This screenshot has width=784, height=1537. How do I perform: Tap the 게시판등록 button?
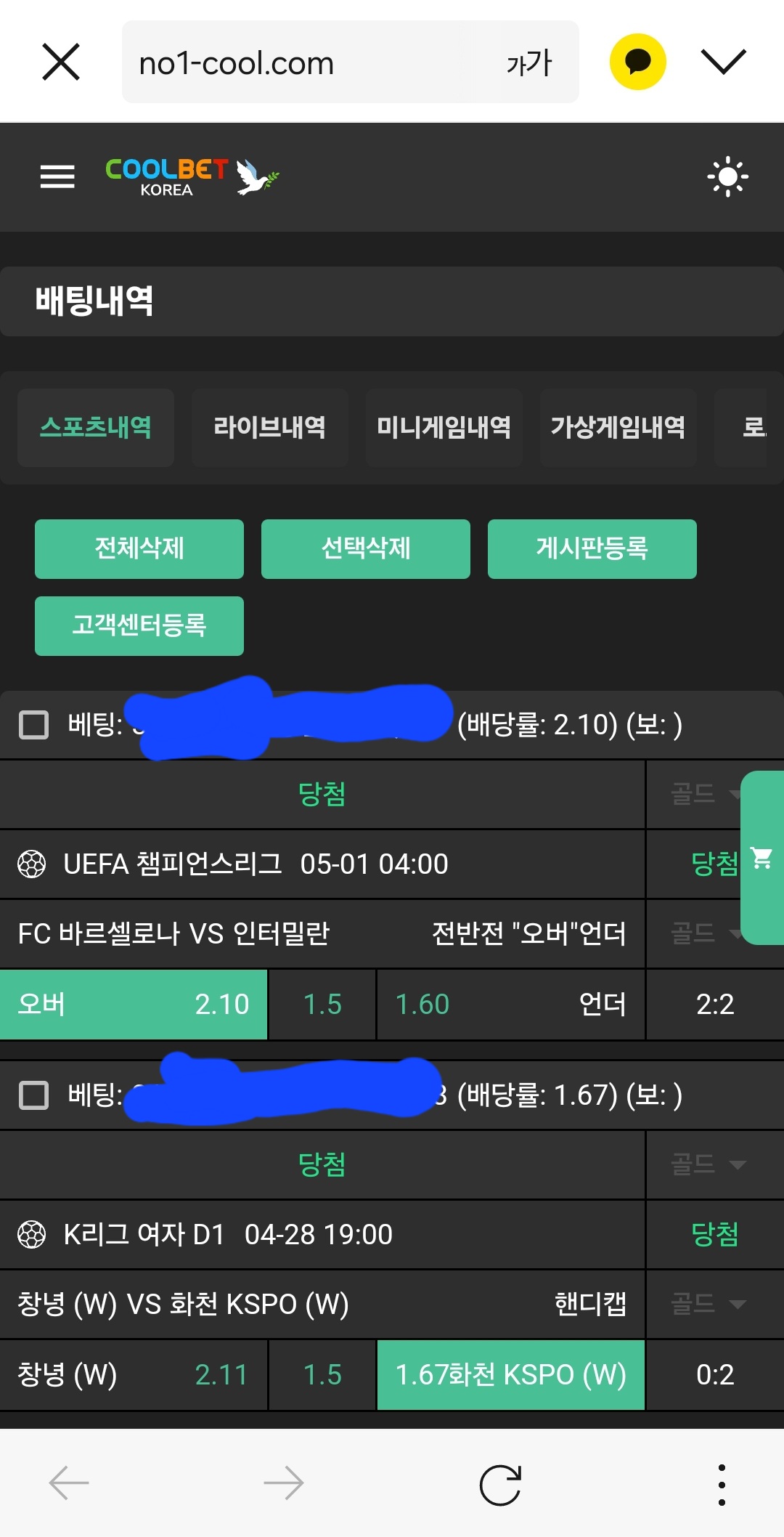tap(592, 548)
